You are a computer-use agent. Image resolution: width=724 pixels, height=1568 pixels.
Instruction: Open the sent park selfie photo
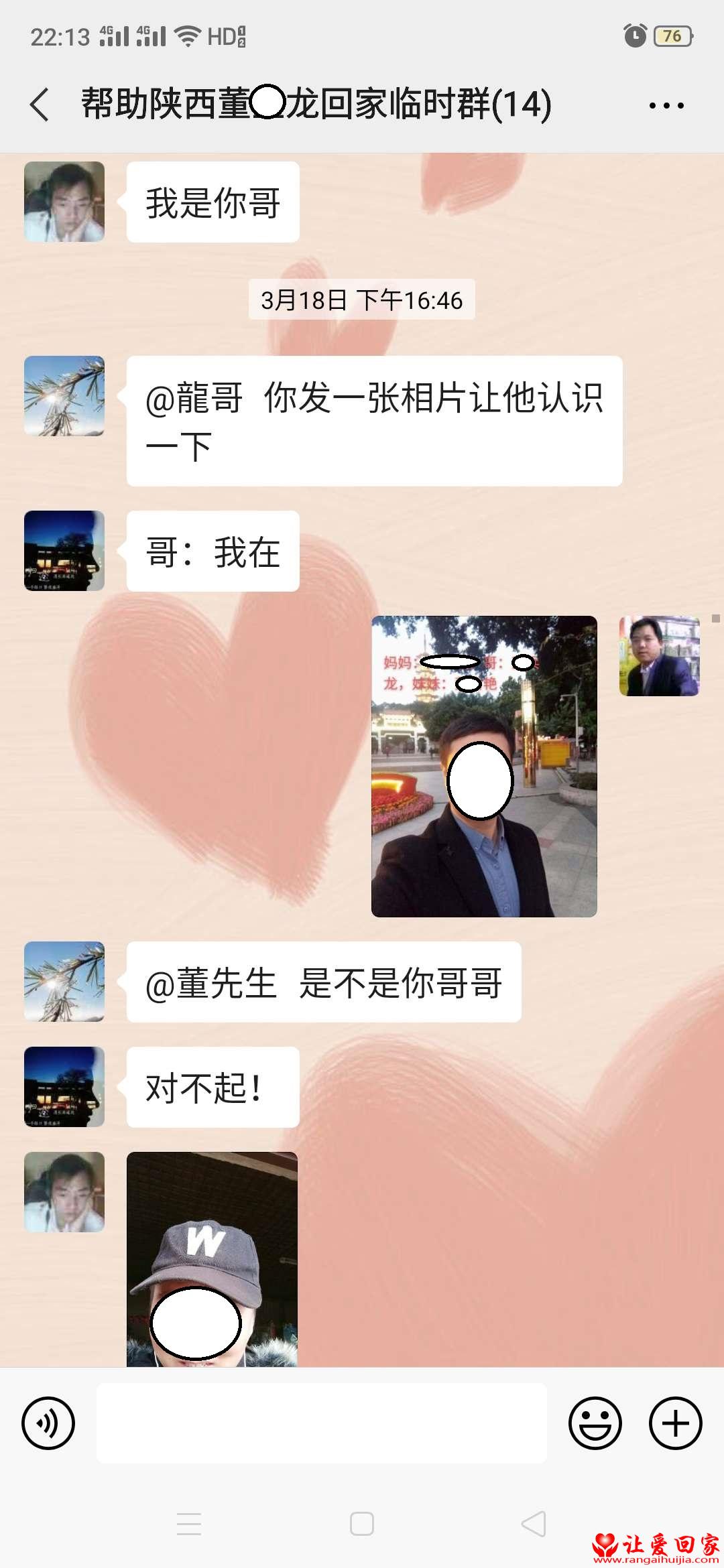[484, 766]
